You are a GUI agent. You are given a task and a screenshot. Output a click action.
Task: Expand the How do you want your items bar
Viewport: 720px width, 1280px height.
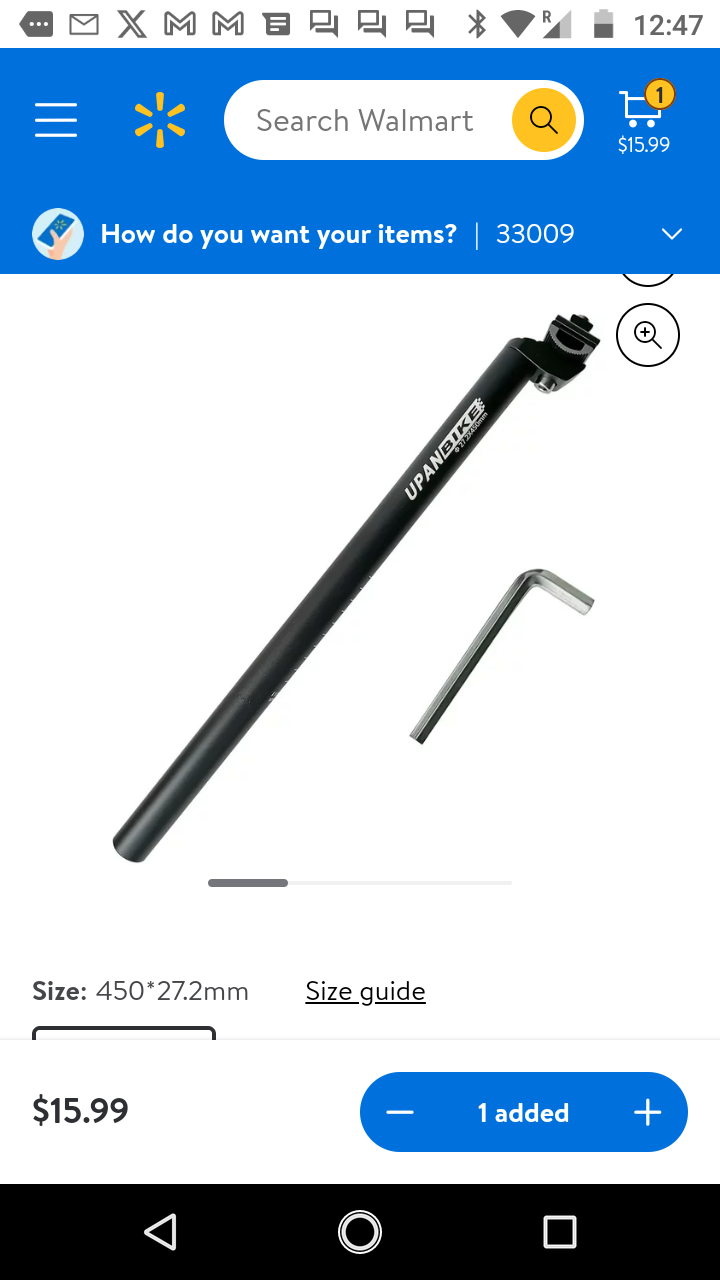tap(671, 234)
